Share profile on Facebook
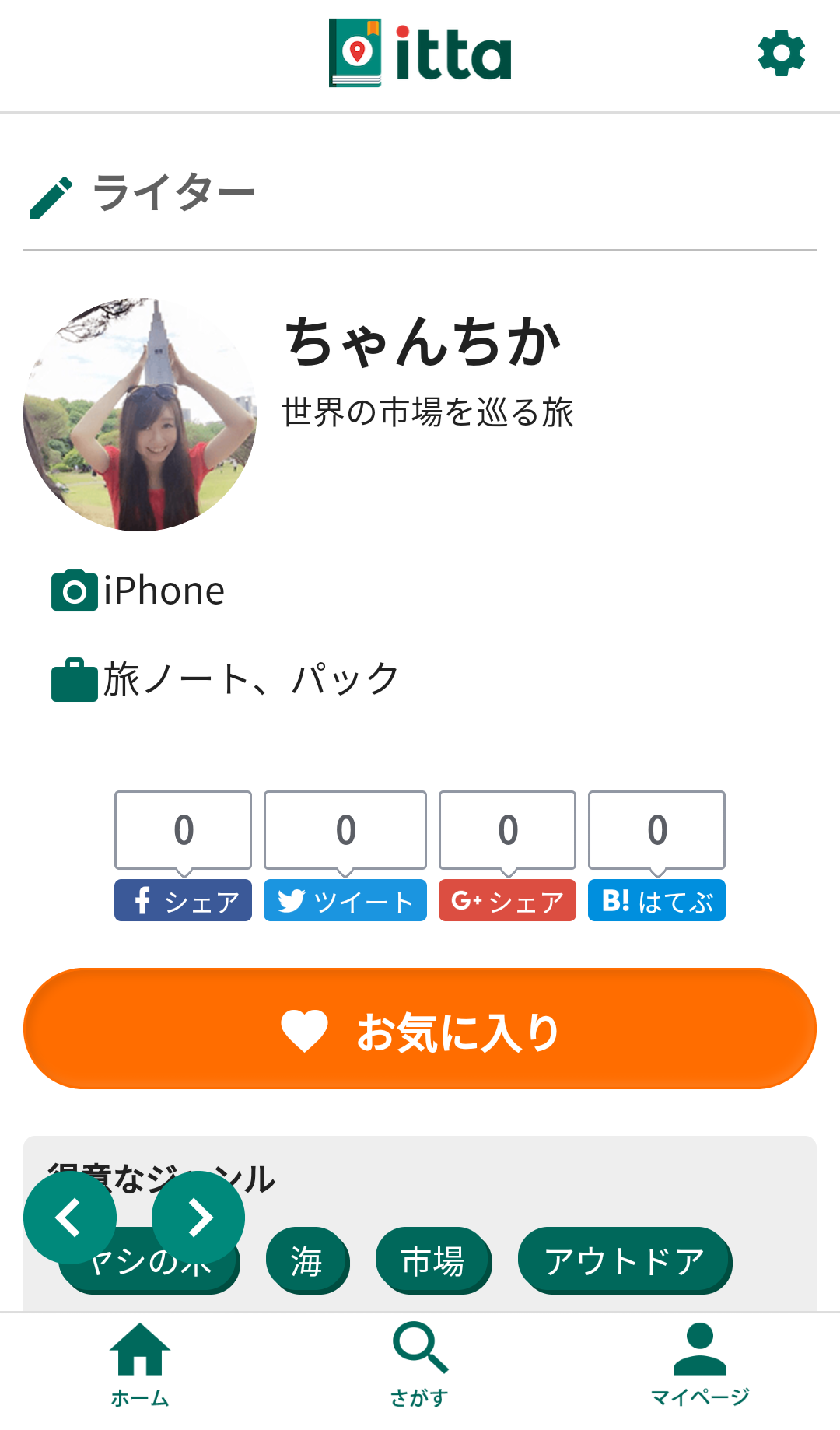This screenshot has height=1430, width=840. pos(183,900)
